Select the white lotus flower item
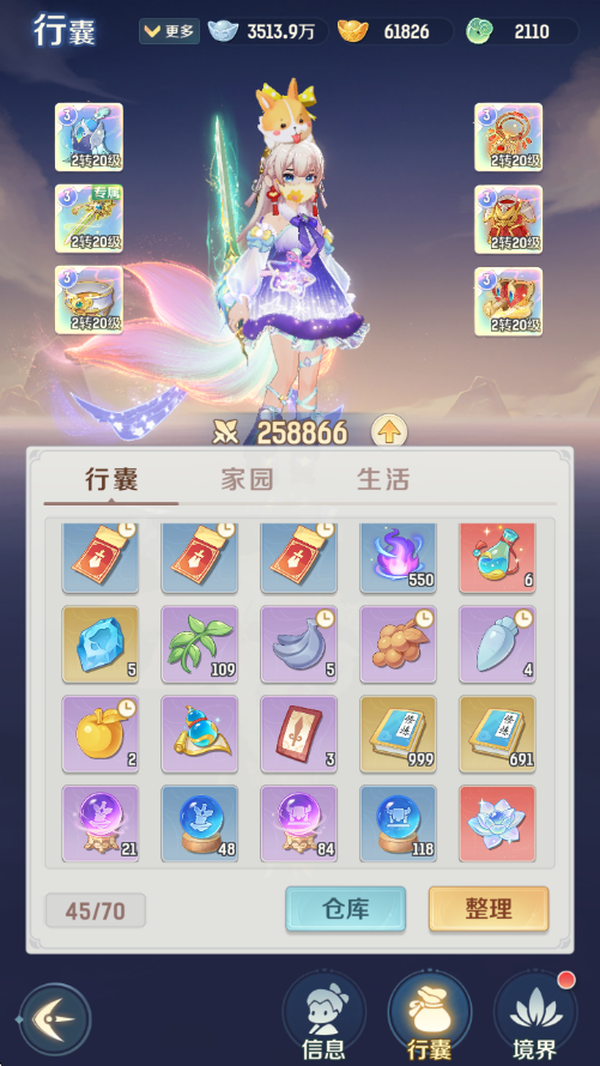The width and height of the screenshot is (600, 1066). (497, 823)
